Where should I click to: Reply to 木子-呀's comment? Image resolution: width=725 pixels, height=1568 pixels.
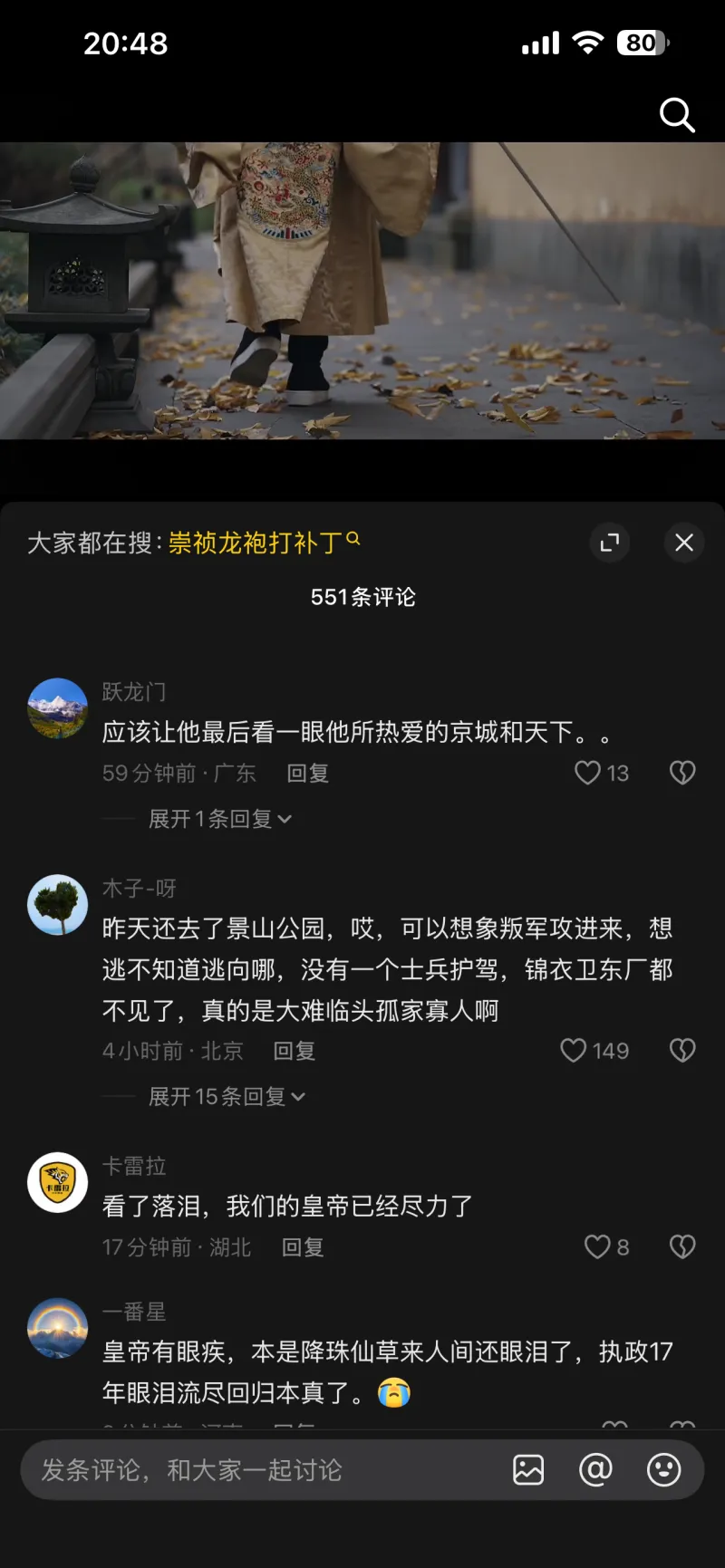(x=294, y=1051)
